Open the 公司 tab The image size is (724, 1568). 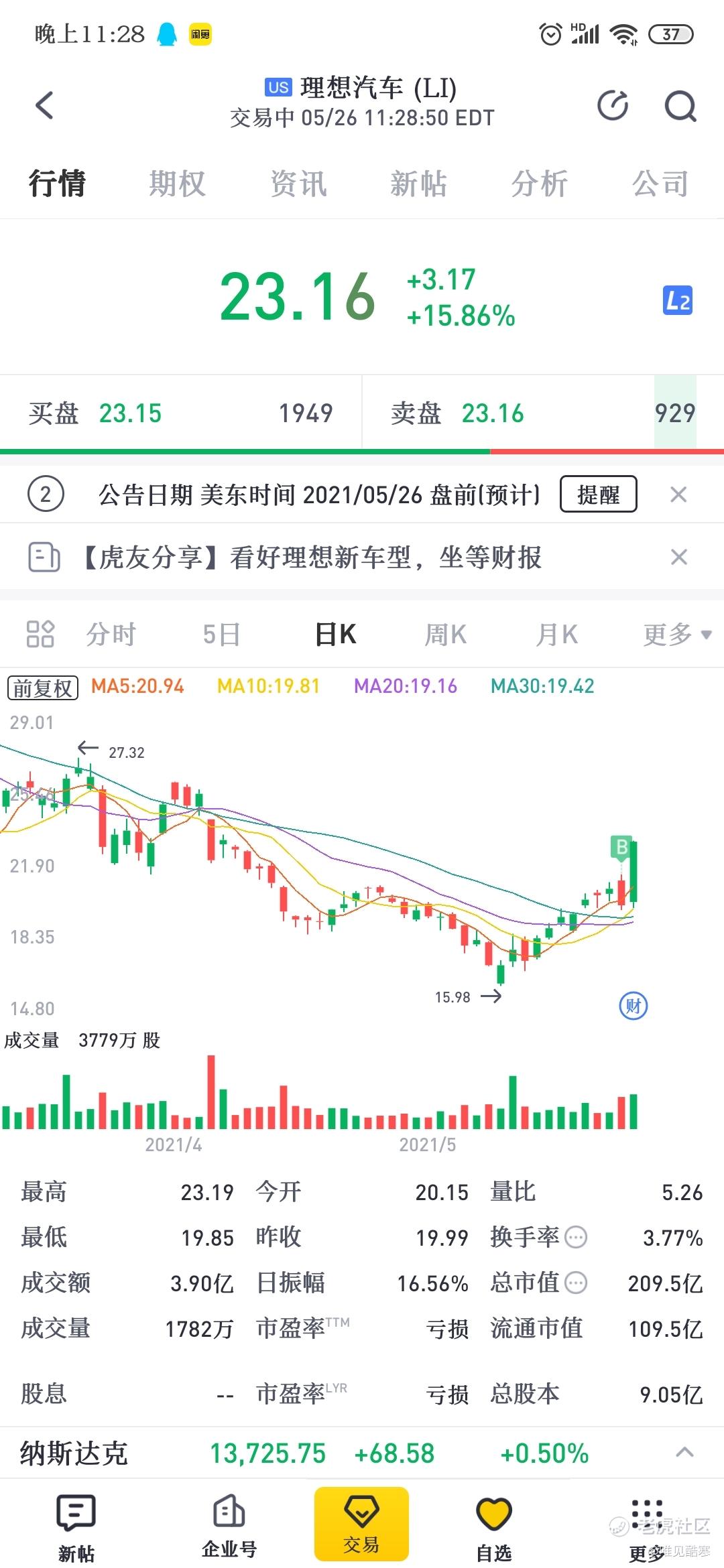pos(660,184)
